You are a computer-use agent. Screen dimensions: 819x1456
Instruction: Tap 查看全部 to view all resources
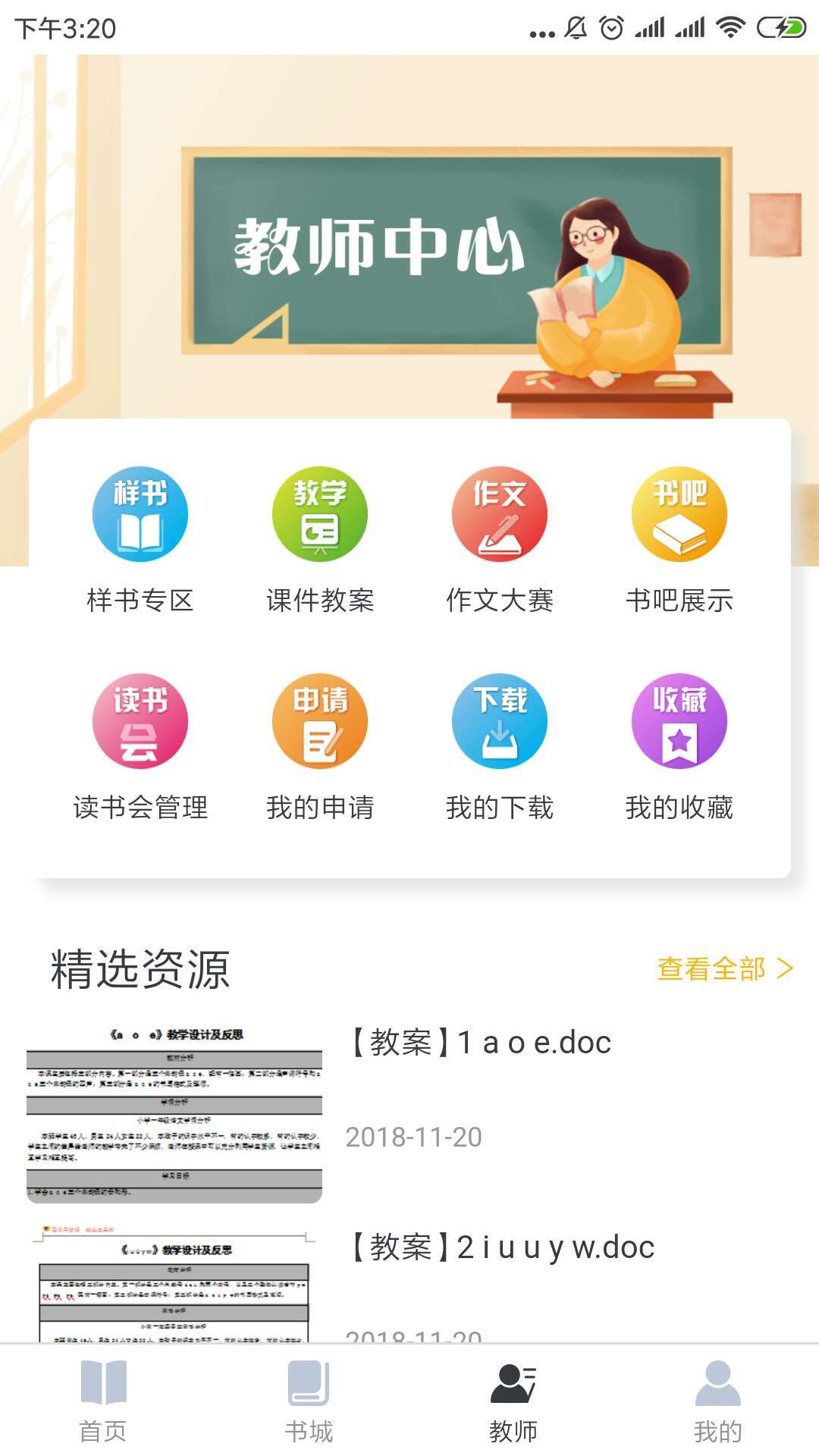[x=723, y=968]
